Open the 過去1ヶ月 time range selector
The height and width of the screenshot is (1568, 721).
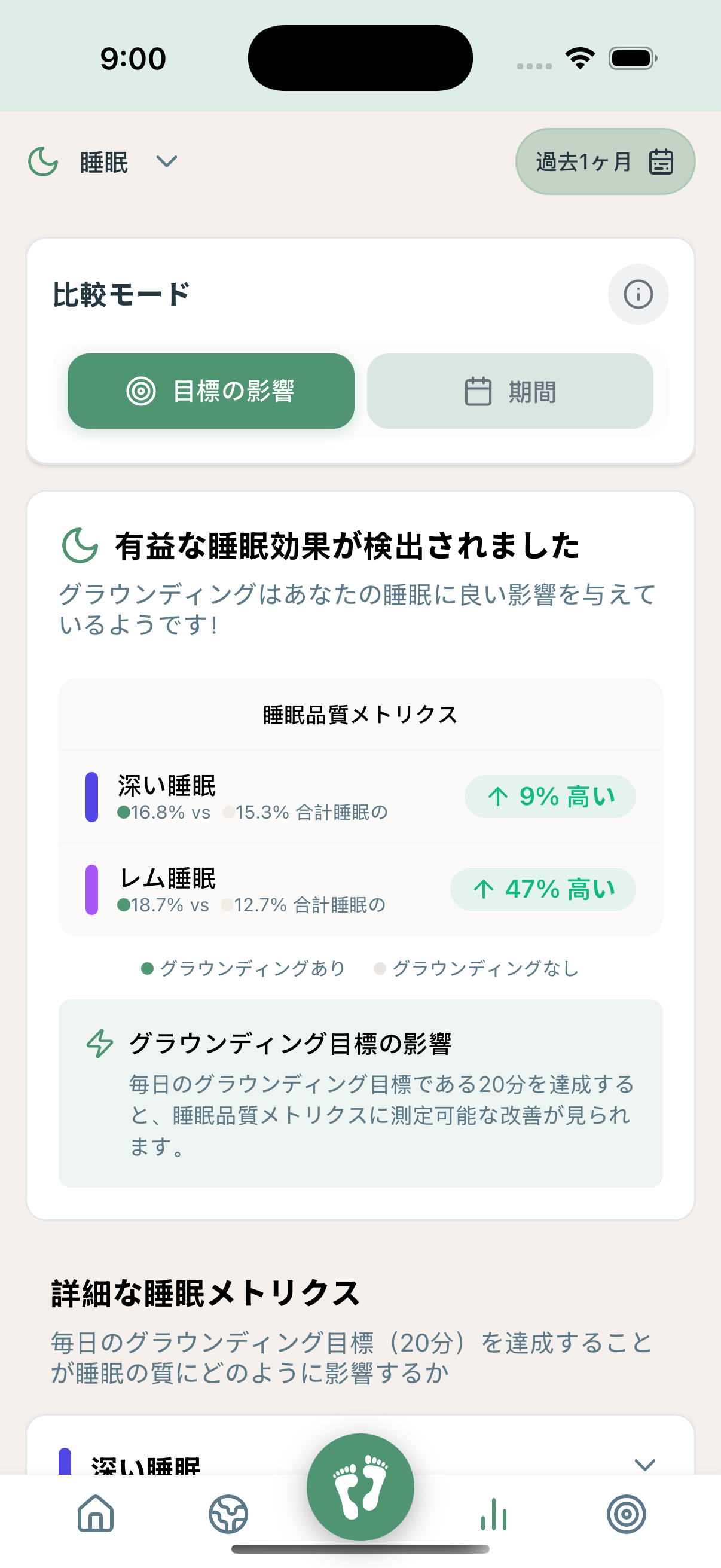point(605,162)
